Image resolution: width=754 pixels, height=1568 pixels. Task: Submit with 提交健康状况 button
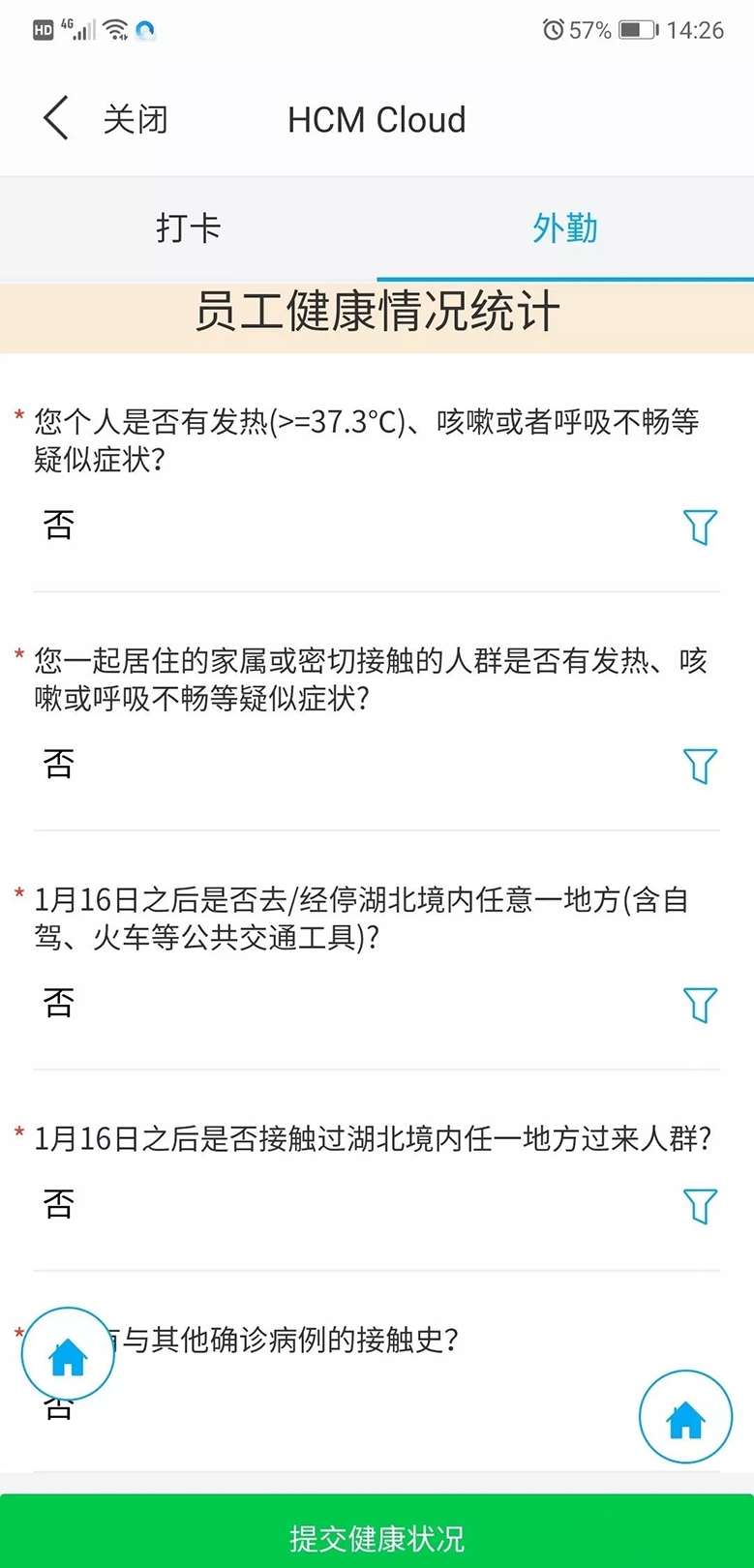point(377,1537)
